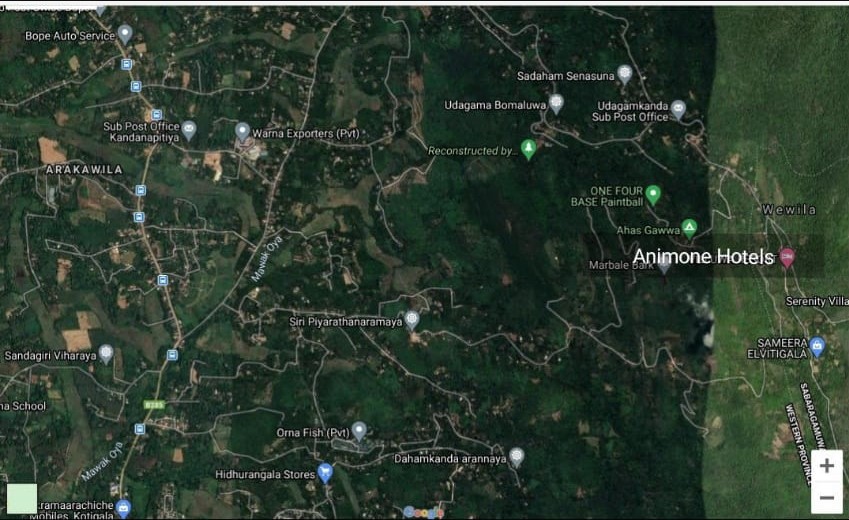The height and width of the screenshot is (520, 849).
Task: Open the Sandagiri Viharaya marker
Action: pyautogui.click(x=106, y=353)
